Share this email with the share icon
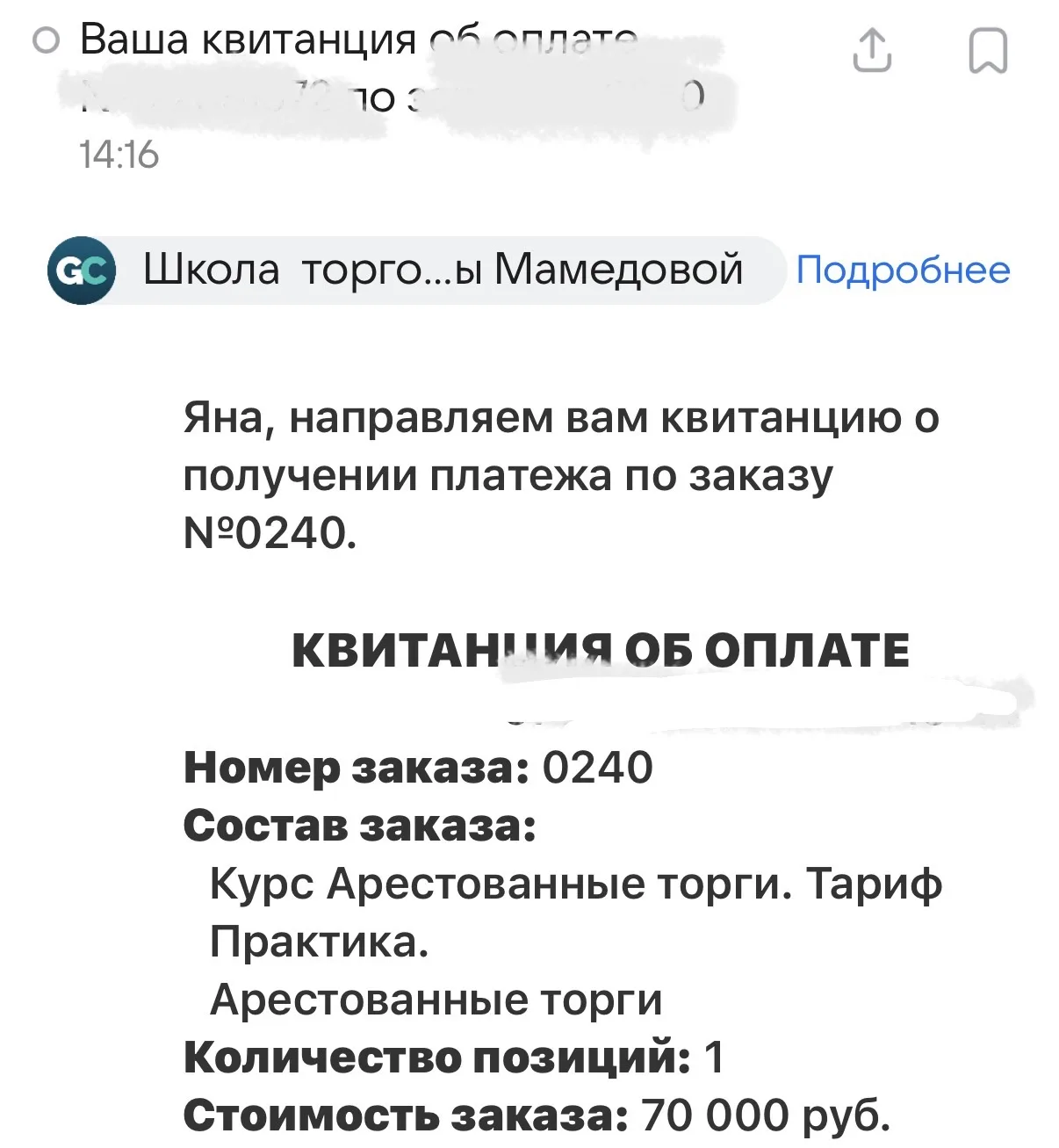Screen dimensions: 1059x1148 pos(872,50)
